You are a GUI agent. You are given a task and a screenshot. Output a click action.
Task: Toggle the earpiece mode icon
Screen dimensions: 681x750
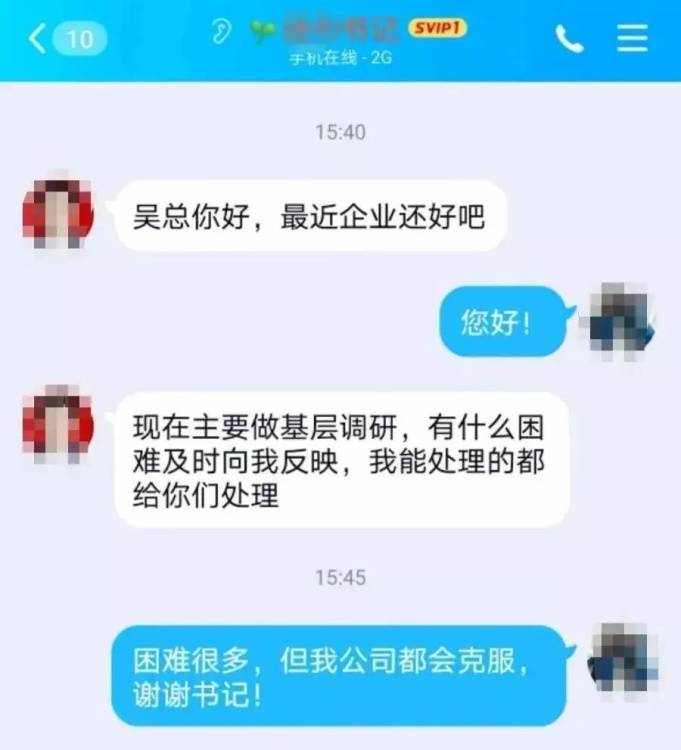[x=222, y=33]
